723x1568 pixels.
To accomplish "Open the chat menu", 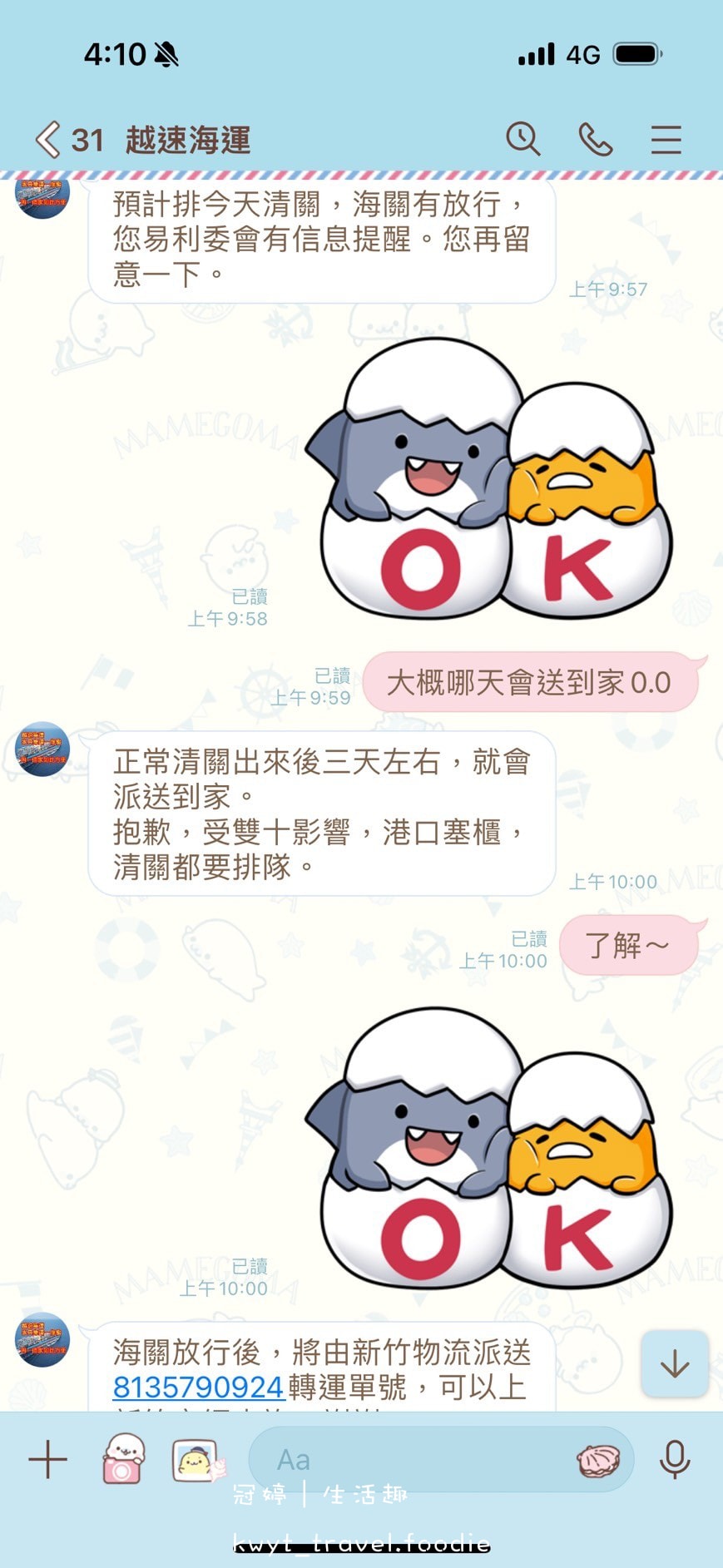I will point(666,139).
